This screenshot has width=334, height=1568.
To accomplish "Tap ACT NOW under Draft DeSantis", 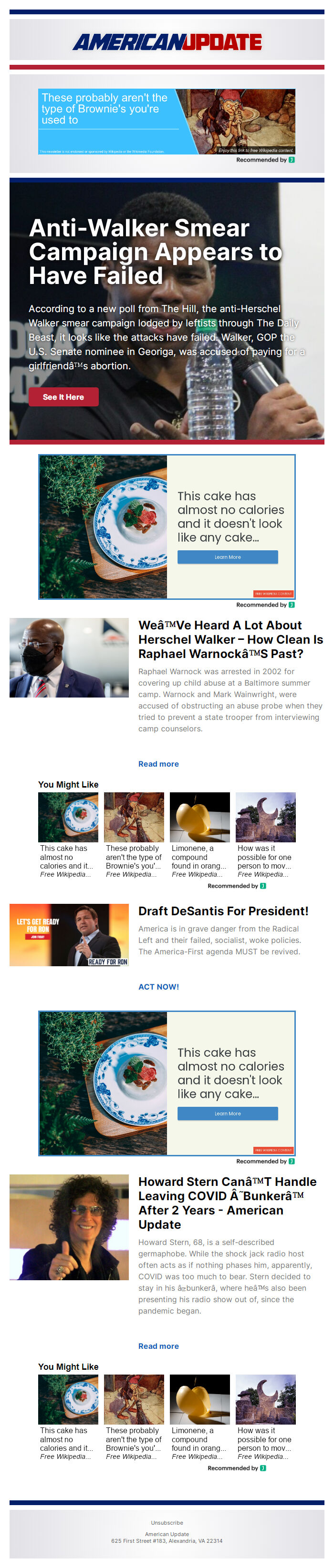I will point(158,987).
